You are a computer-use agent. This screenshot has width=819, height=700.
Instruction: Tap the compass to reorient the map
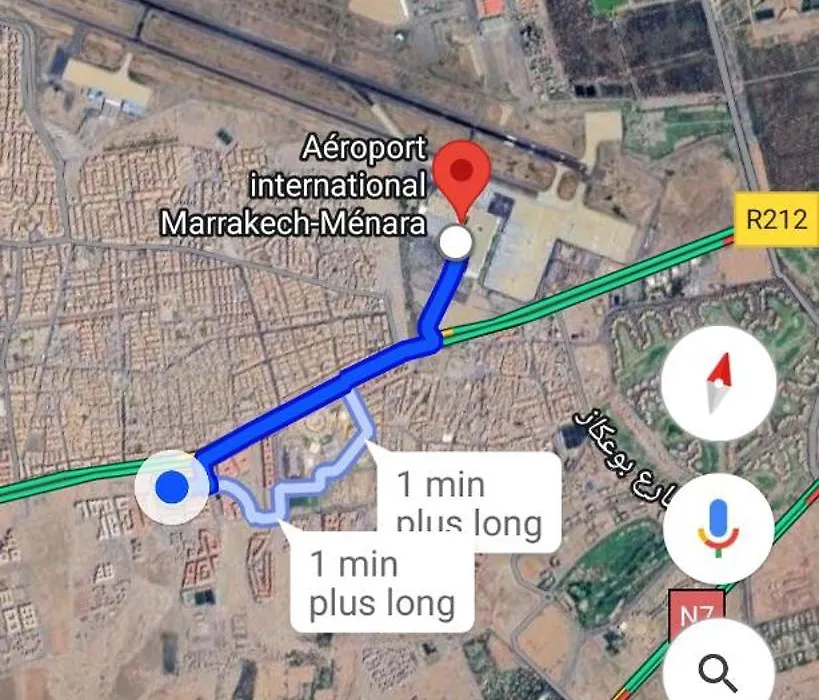718,383
